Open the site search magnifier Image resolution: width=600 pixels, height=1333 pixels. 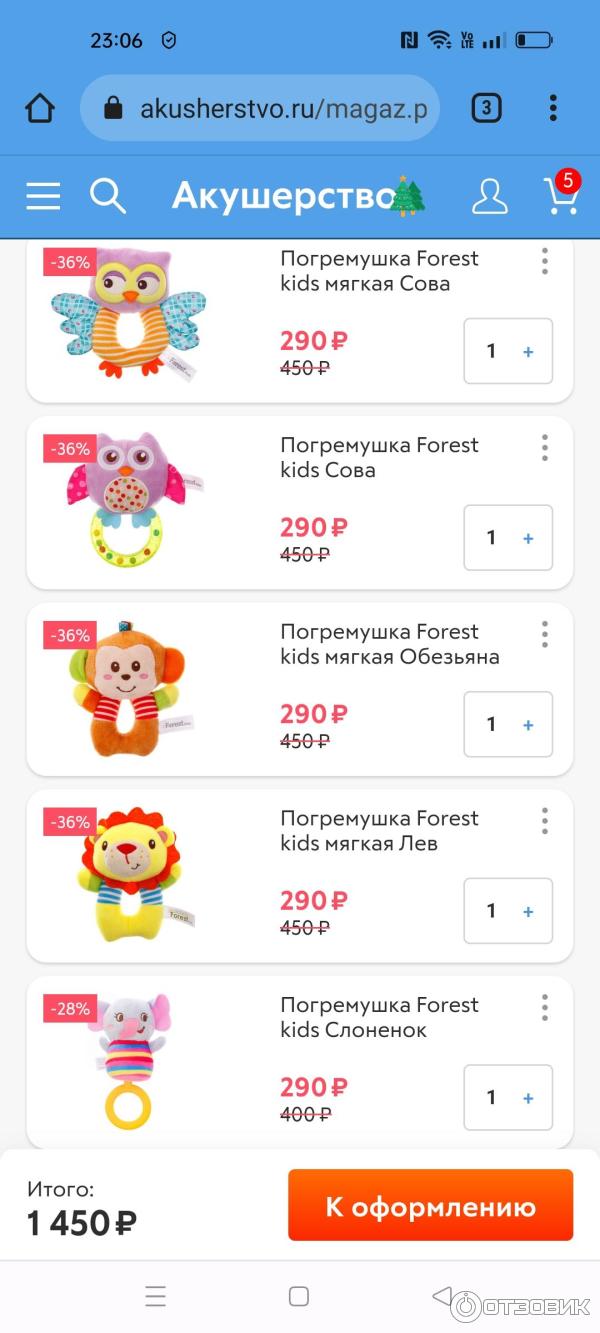coord(107,196)
